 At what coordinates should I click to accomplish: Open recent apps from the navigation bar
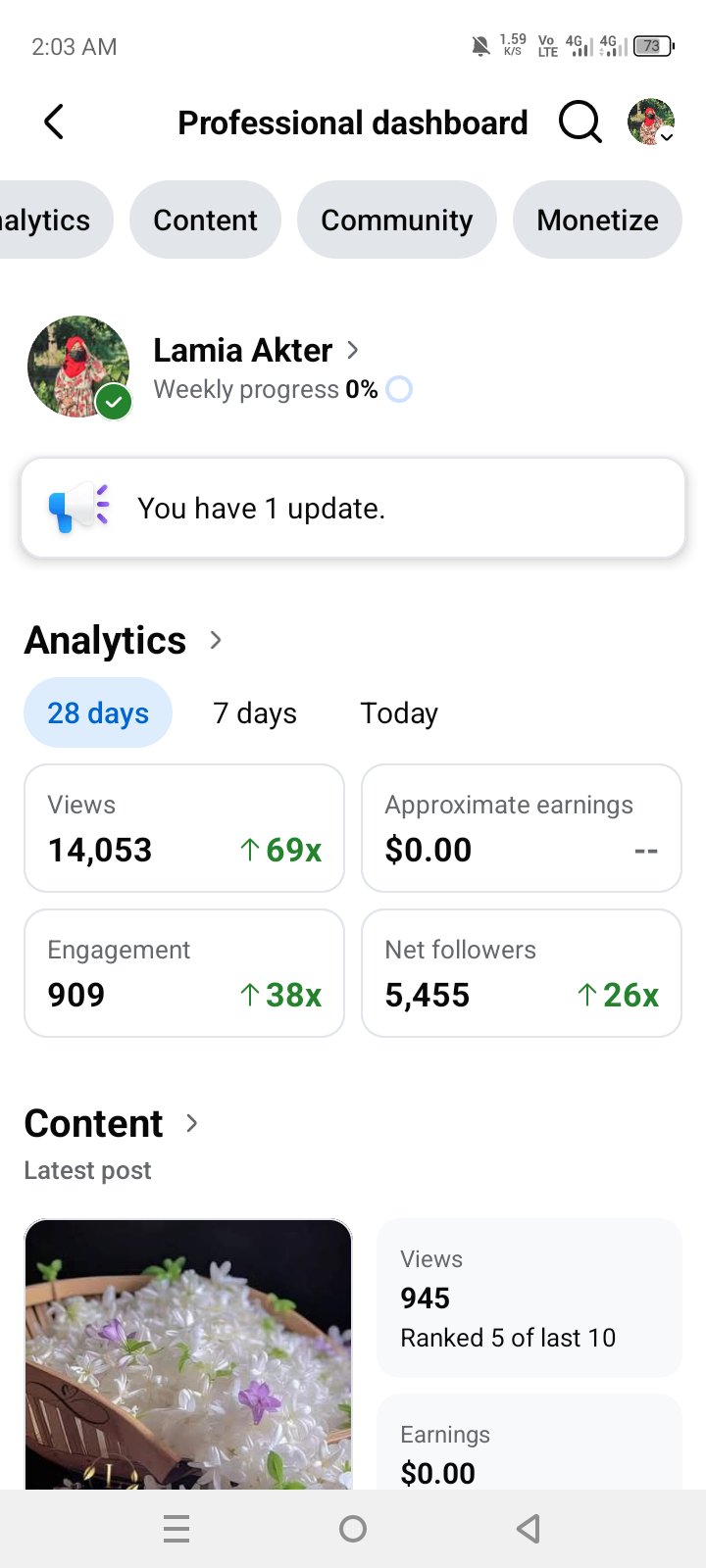point(176,1529)
